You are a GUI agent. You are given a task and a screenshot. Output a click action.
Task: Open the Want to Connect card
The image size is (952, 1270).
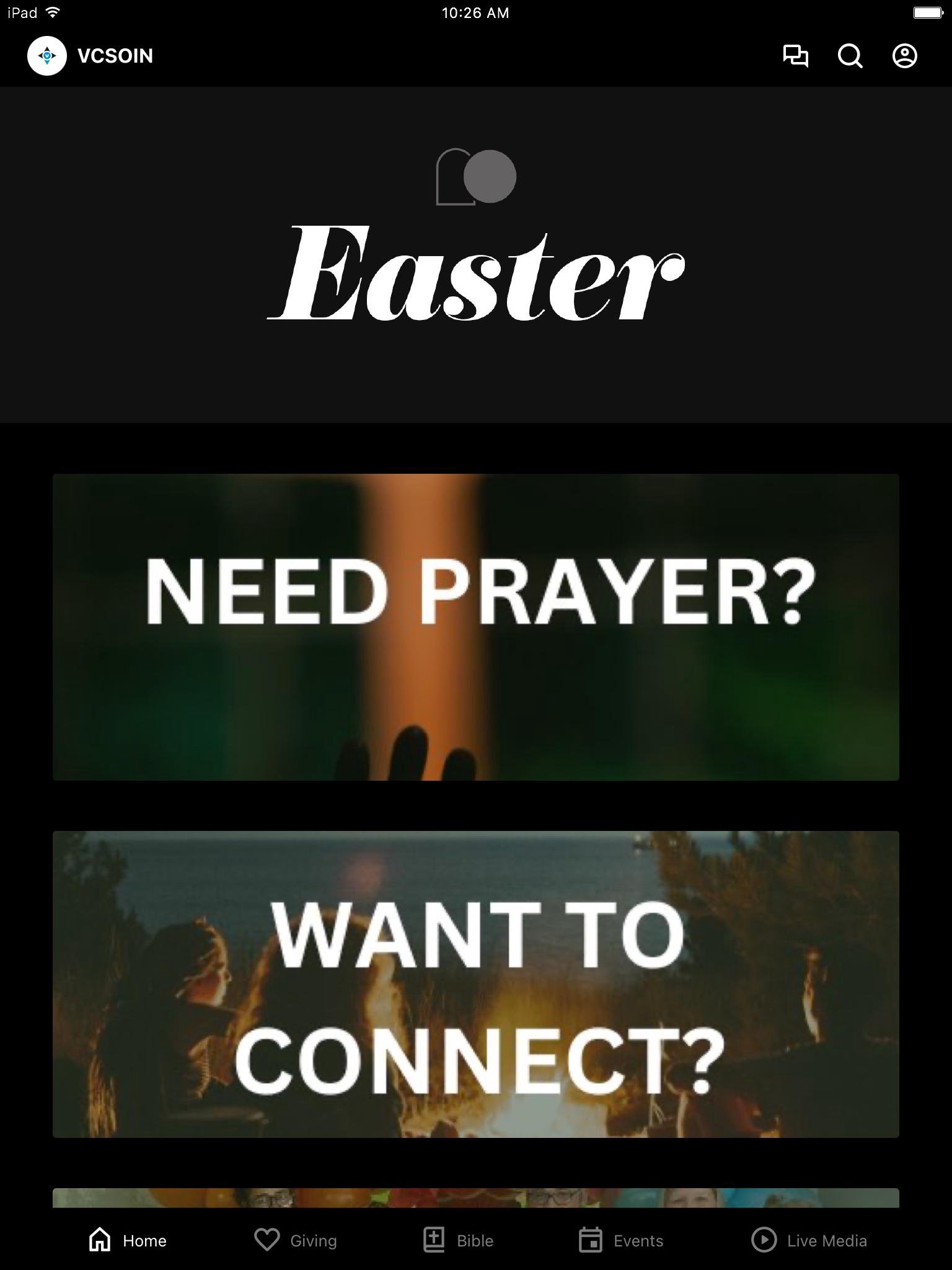pos(476,984)
